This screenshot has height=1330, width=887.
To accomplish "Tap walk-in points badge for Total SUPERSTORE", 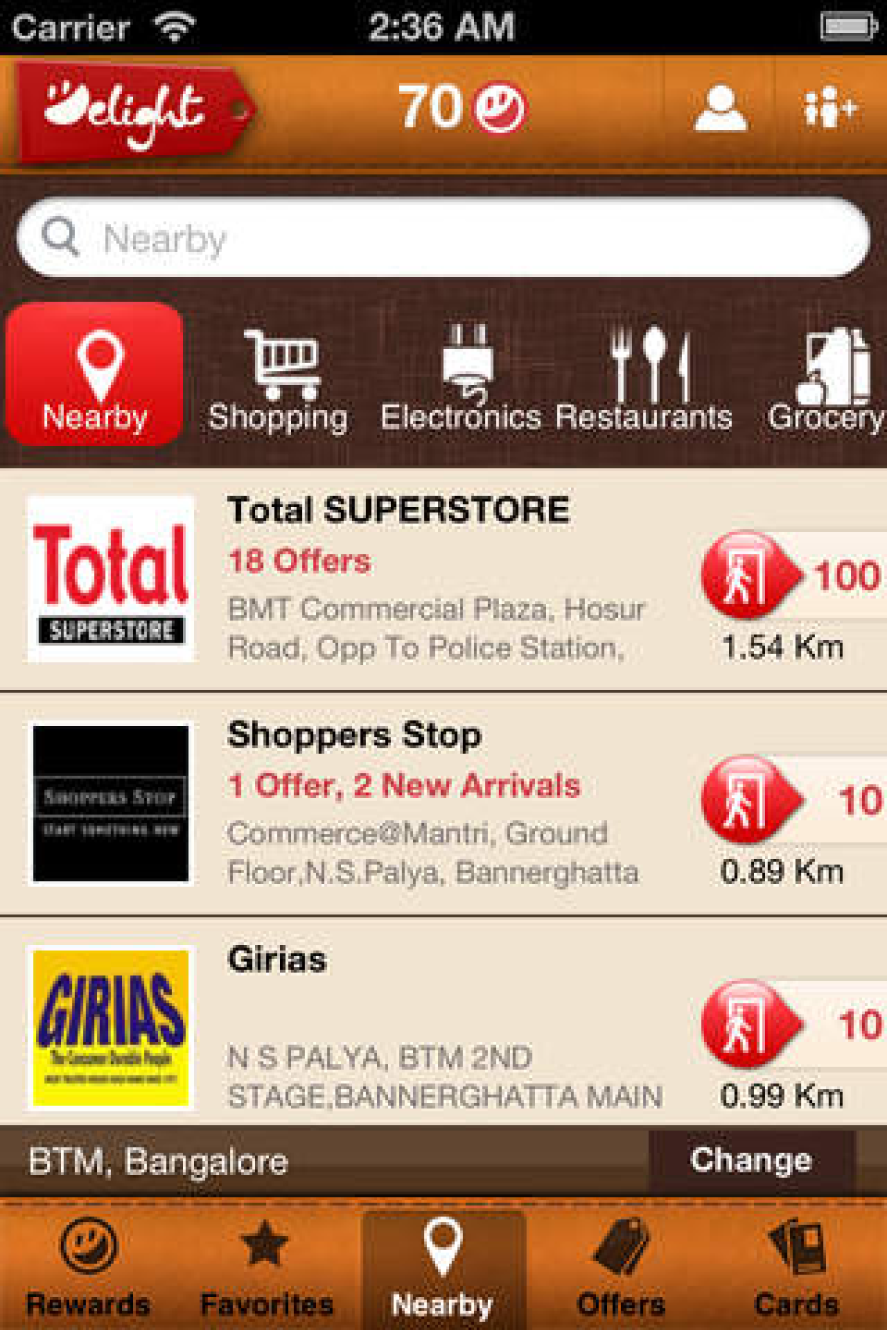I will (792, 576).
